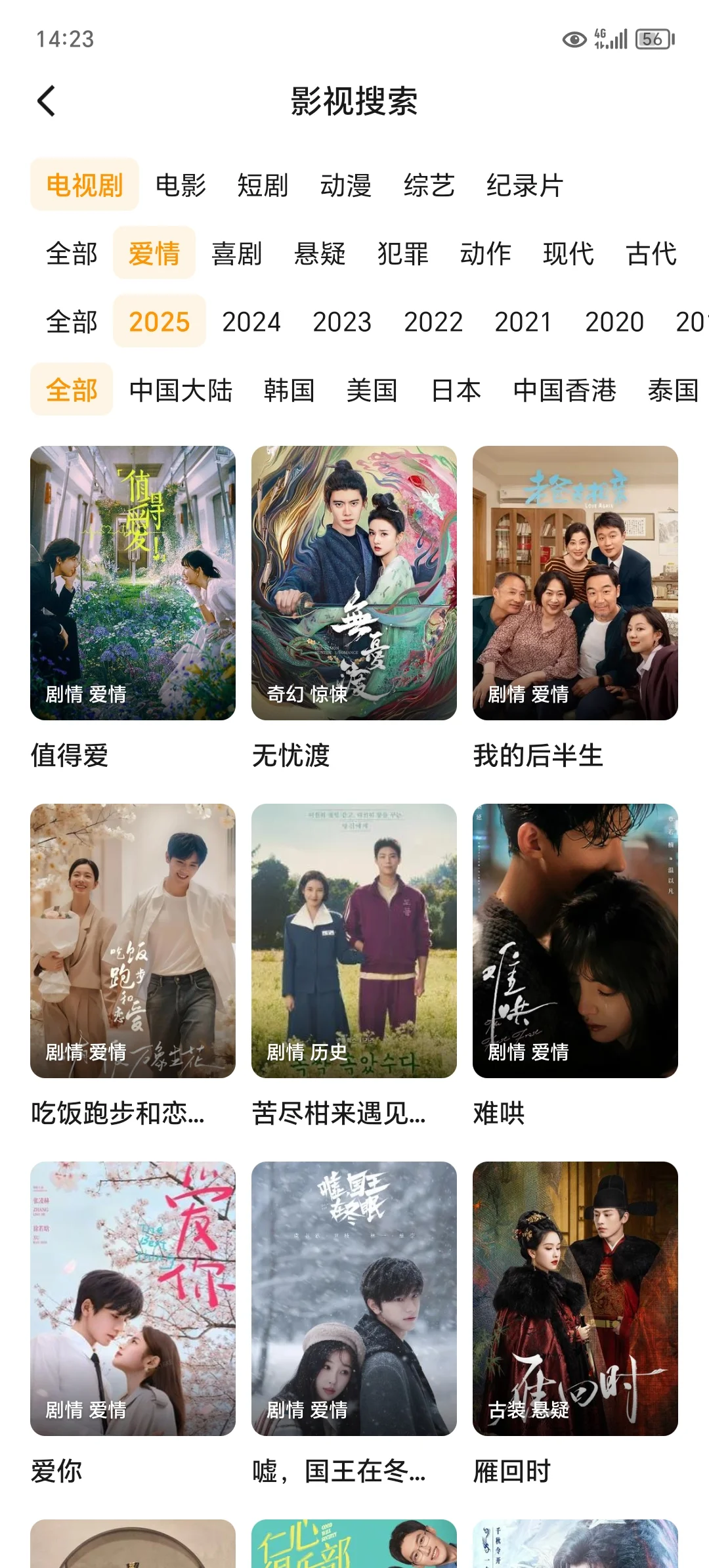The height and width of the screenshot is (1568, 709).
Task: Select year 2022 filter
Action: (x=433, y=322)
